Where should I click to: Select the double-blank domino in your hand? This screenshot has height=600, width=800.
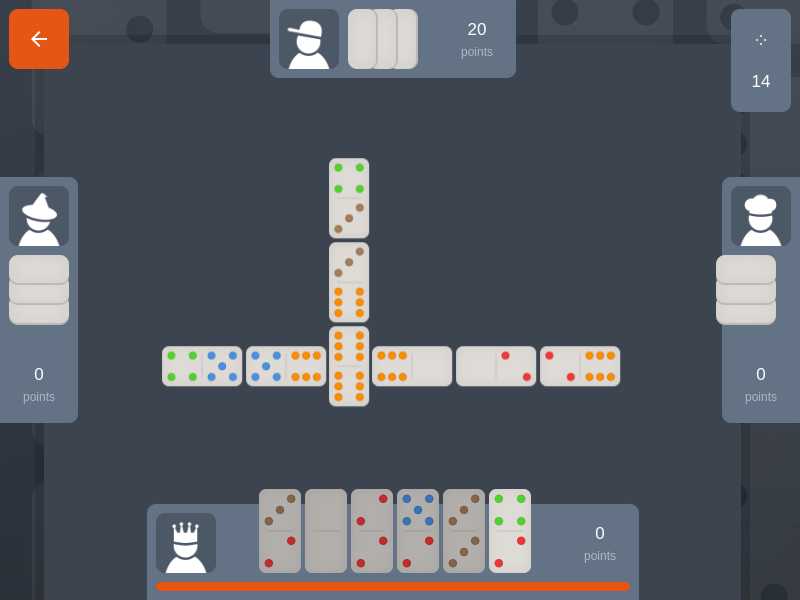click(x=326, y=531)
